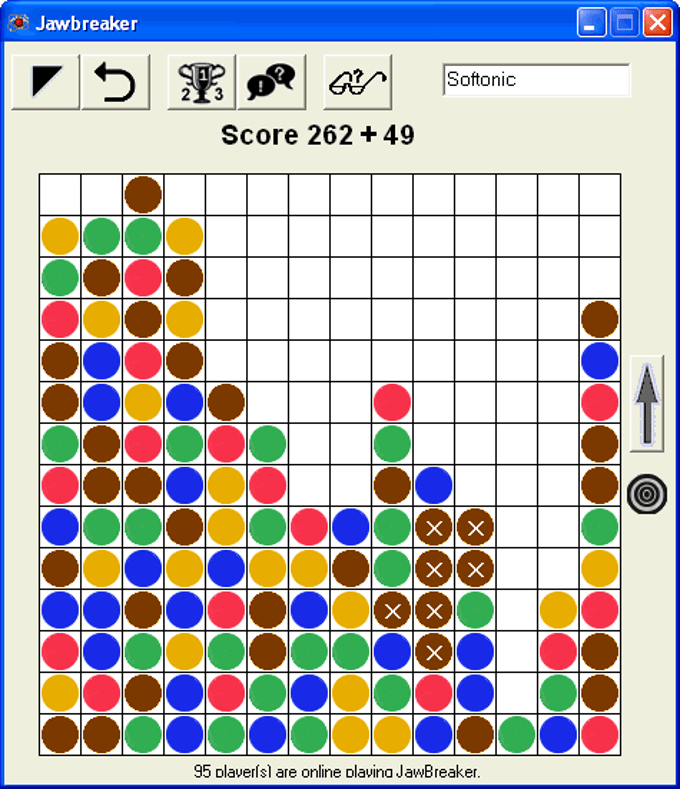Start a new game with the black triangle button
680x789 pixels.
(x=46, y=82)
